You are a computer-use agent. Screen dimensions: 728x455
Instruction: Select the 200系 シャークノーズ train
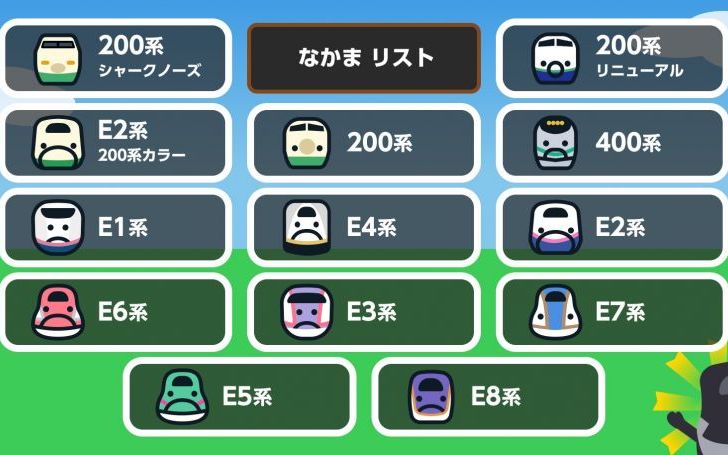pos(116,58)
